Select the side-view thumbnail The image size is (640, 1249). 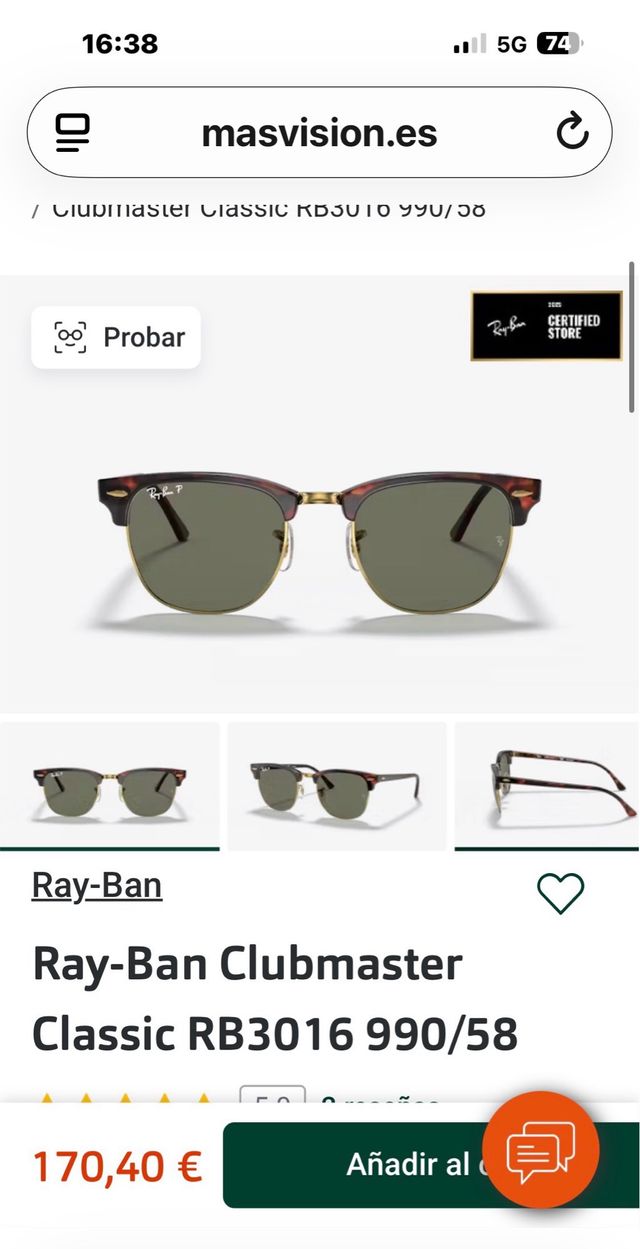click(x=547, y=786)
